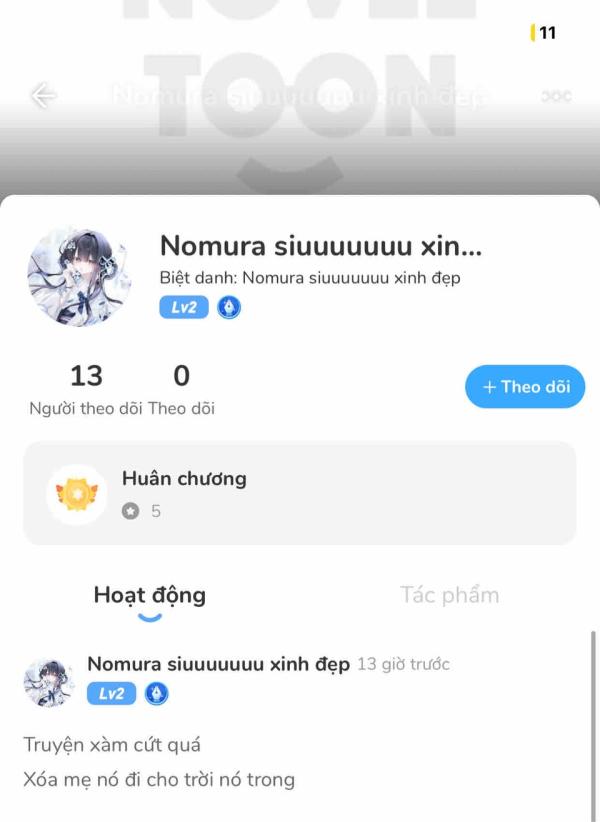The image size is (600, 822).
Task: Open the activity post about Truyện xàm
Action: (x=160, y=762)
